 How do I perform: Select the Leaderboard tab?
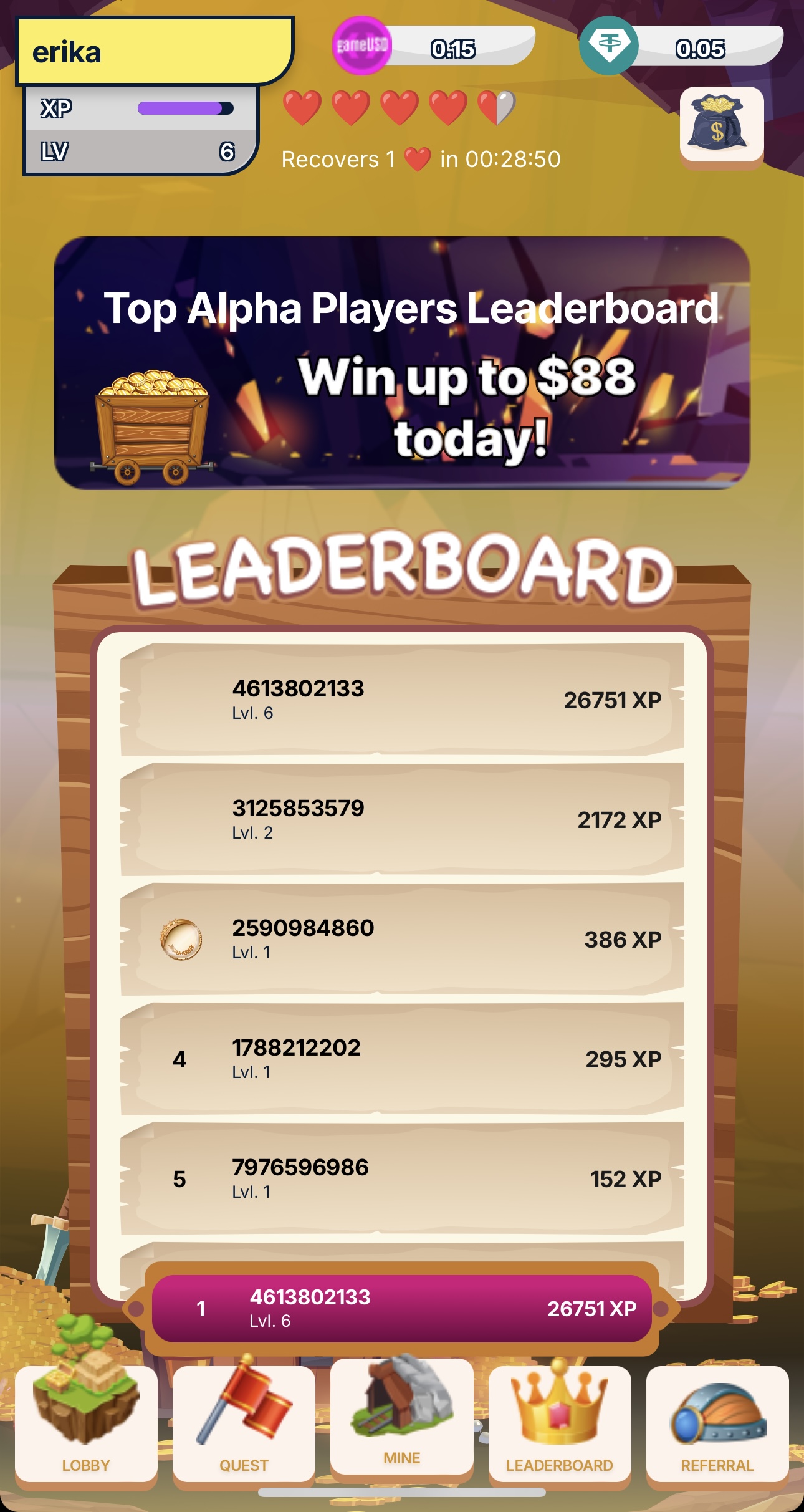[x=559, y=1422]
